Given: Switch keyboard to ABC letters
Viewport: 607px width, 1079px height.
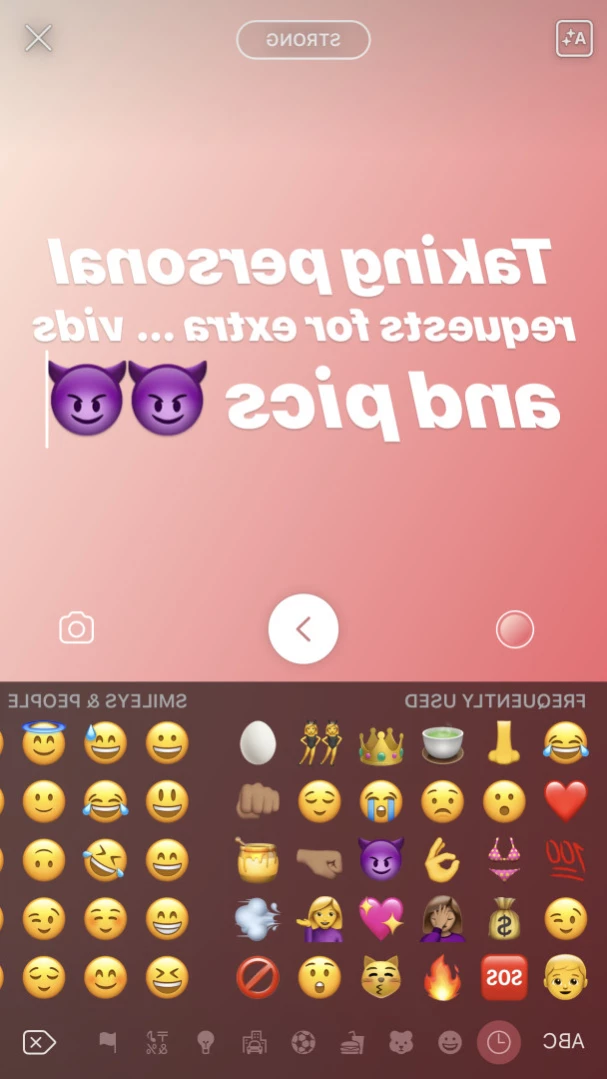Looking at the screenshot, I should pos(562,1042).
